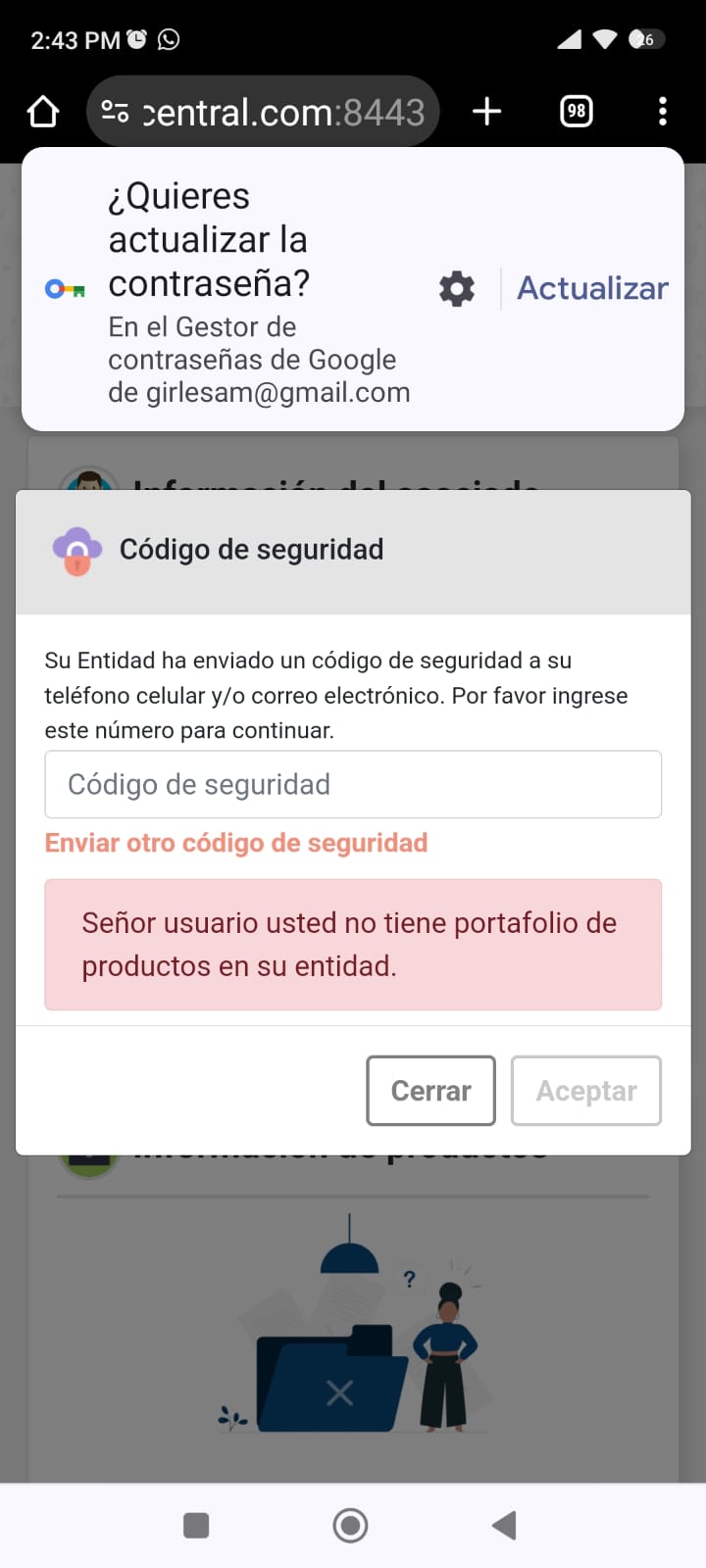The image size is (706, 1568).
Task: Tap Actualizar to update saved password
Action: click(592, 288)
